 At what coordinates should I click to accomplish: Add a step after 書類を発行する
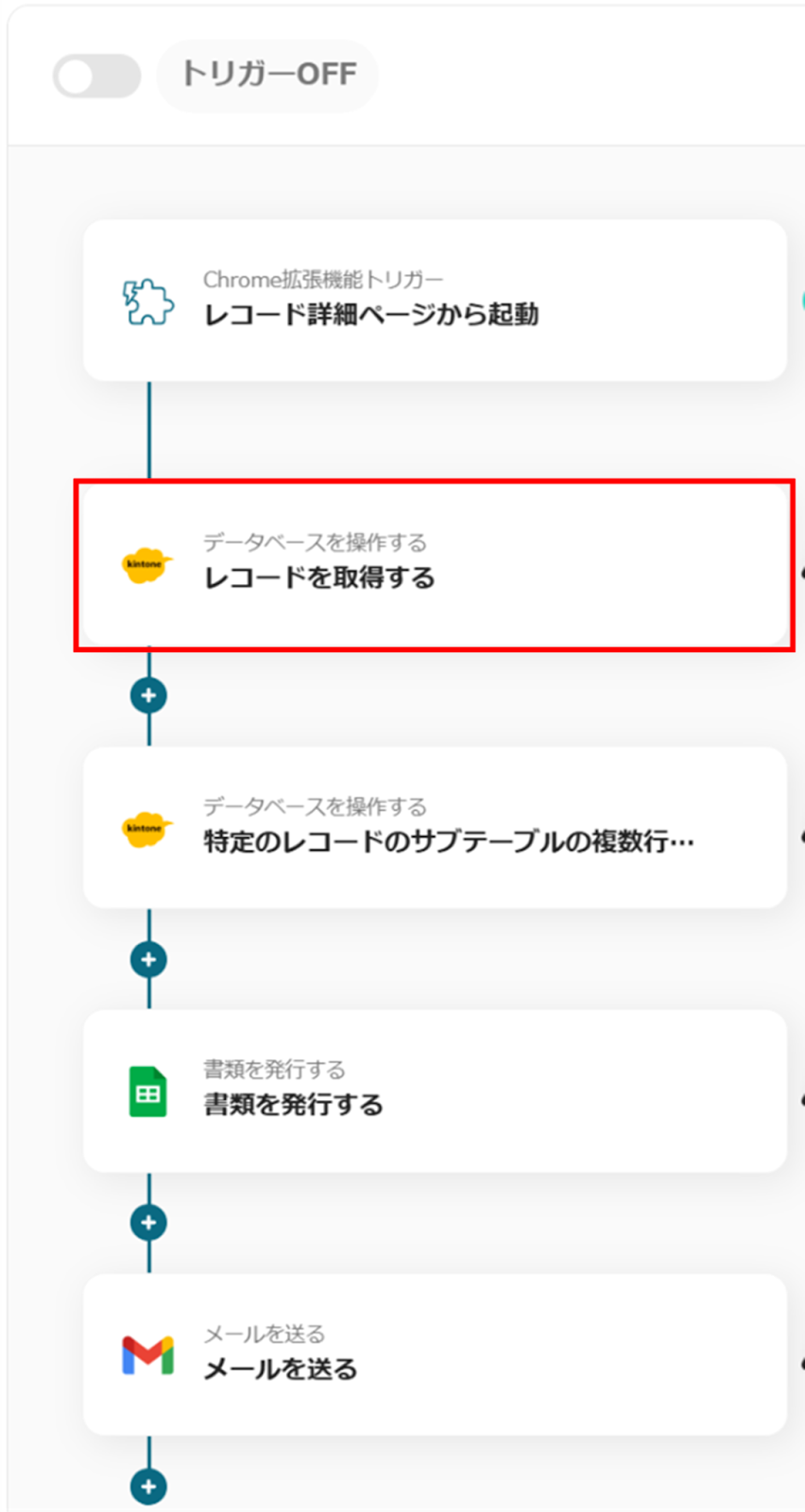tap(148, 1223)
